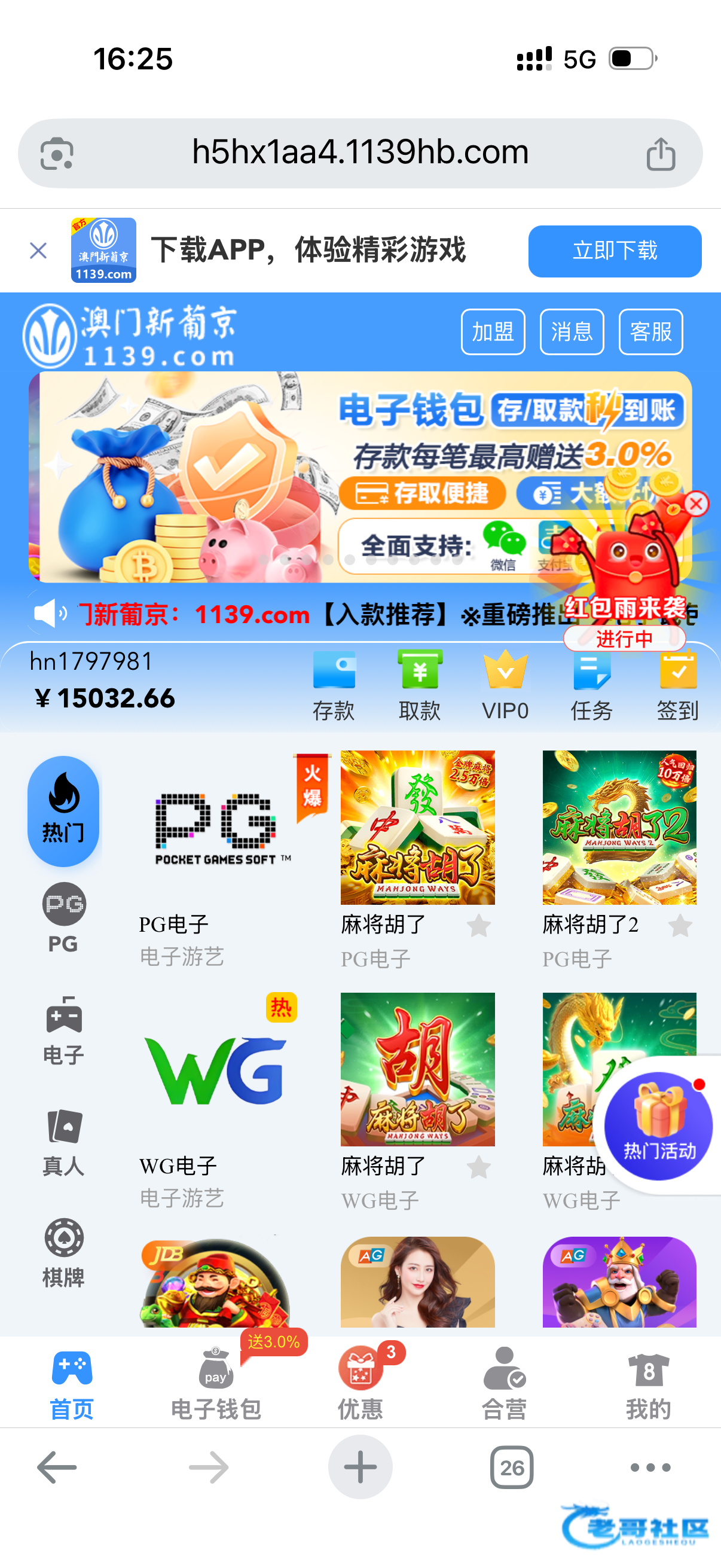Viewport: 721px width, 1568px height.
Task: Open the 热门活动 floating gift button
Action: [x=658, y=1126]
